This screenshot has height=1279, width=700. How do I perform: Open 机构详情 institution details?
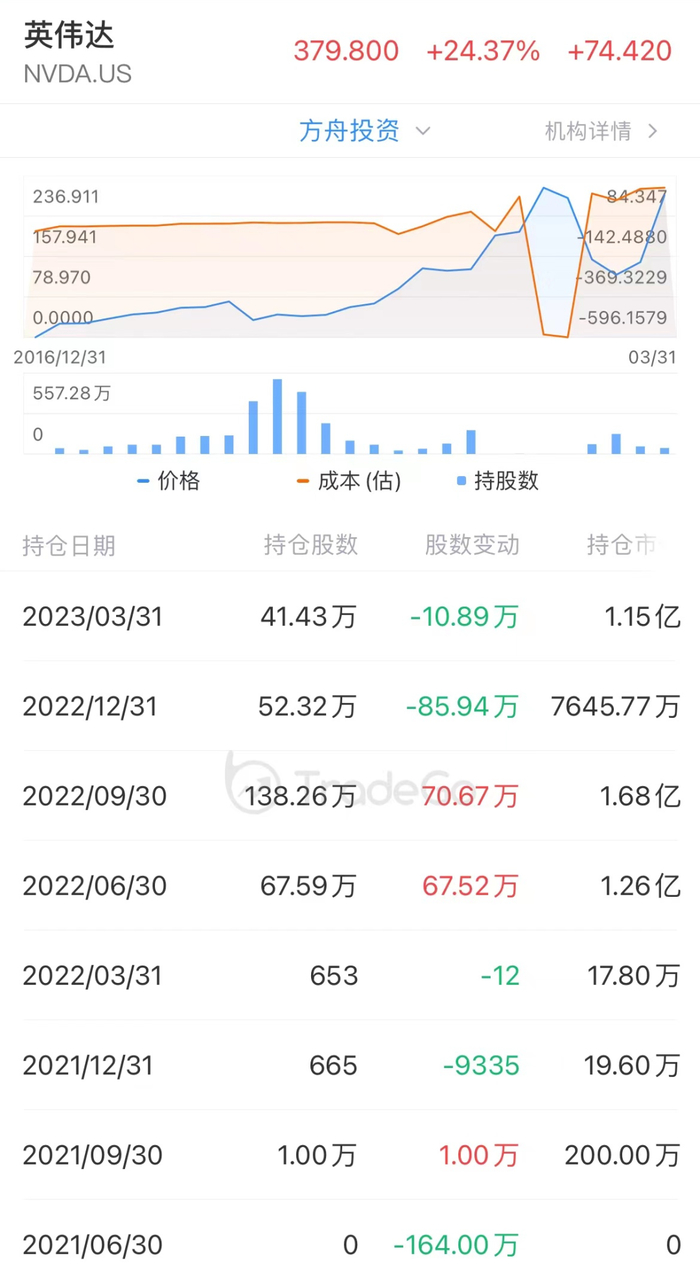[x=600, y=131]
